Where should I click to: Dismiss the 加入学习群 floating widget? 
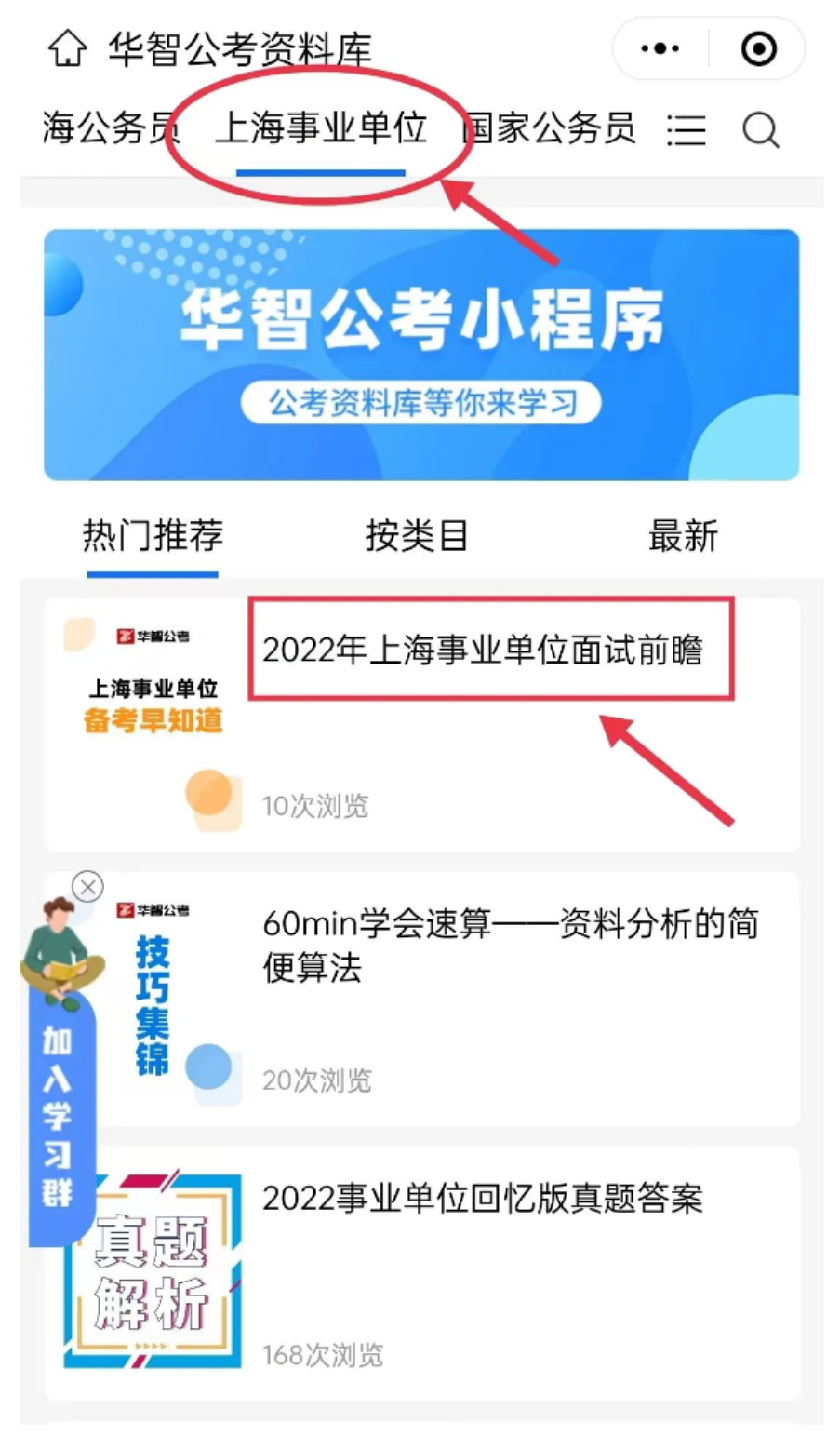[87, 887]
